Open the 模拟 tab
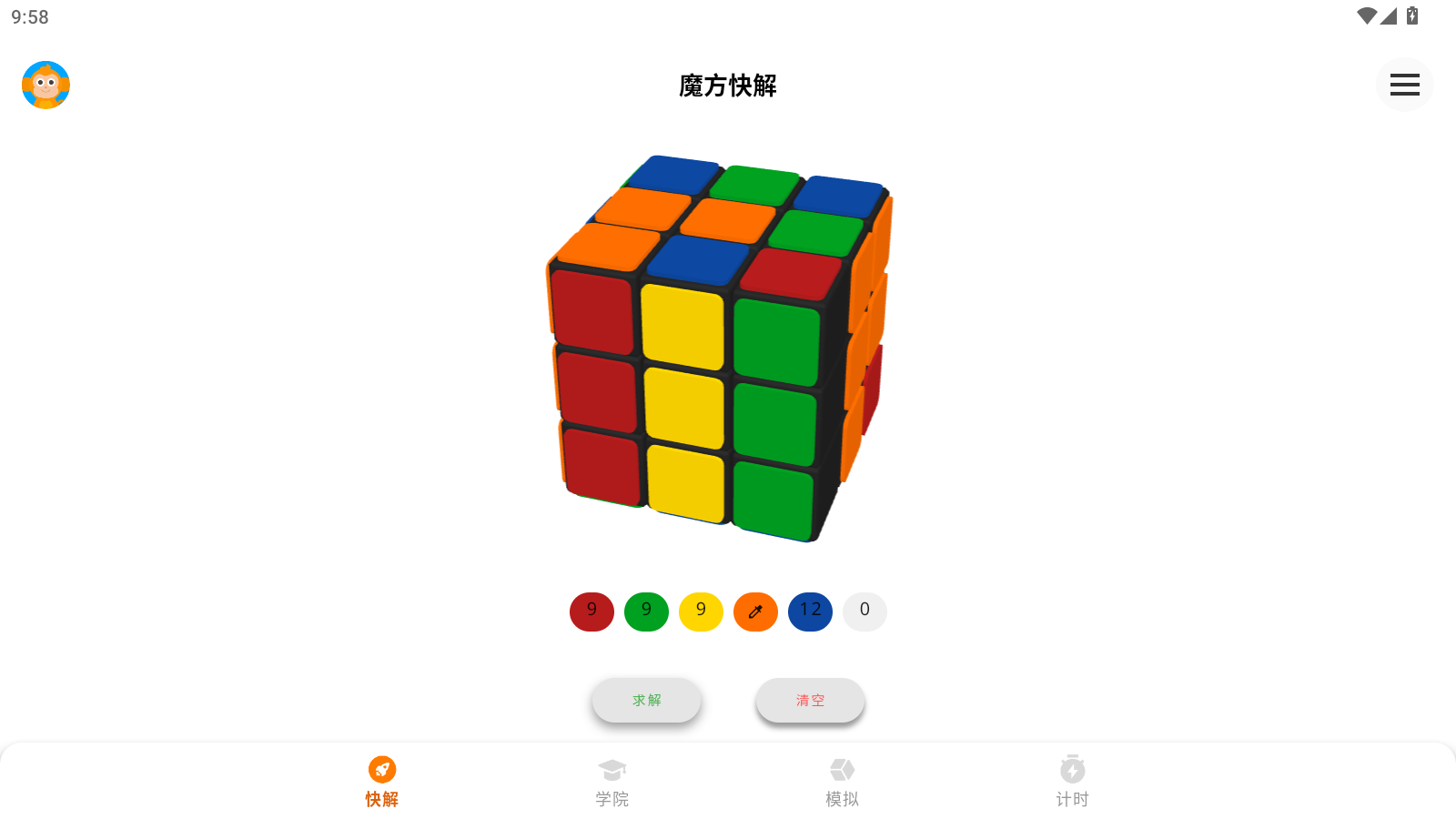1456x819 pixels. pyautogui.click(x=842, y=782)
